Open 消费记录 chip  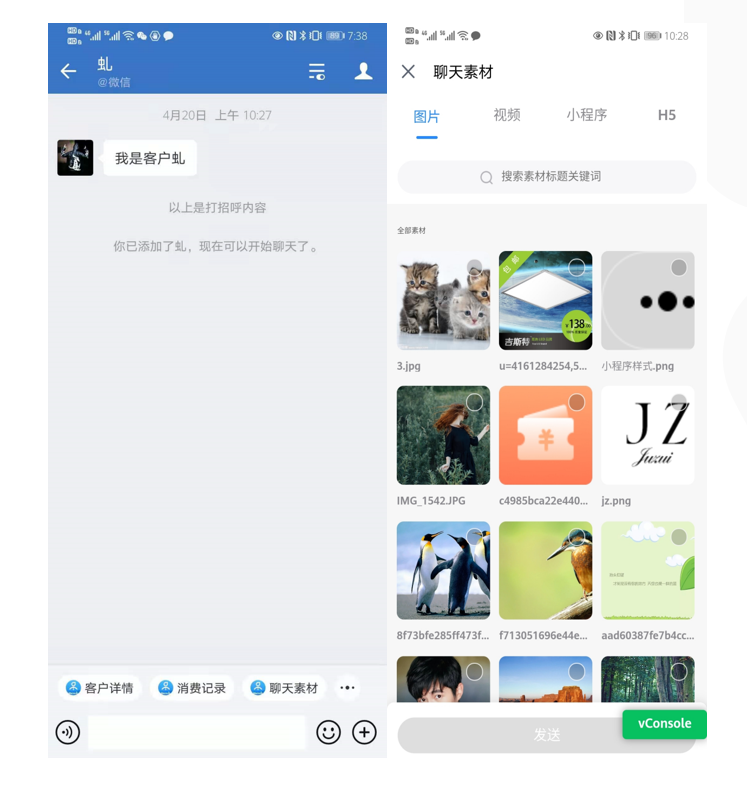click(x=192, y=688)
